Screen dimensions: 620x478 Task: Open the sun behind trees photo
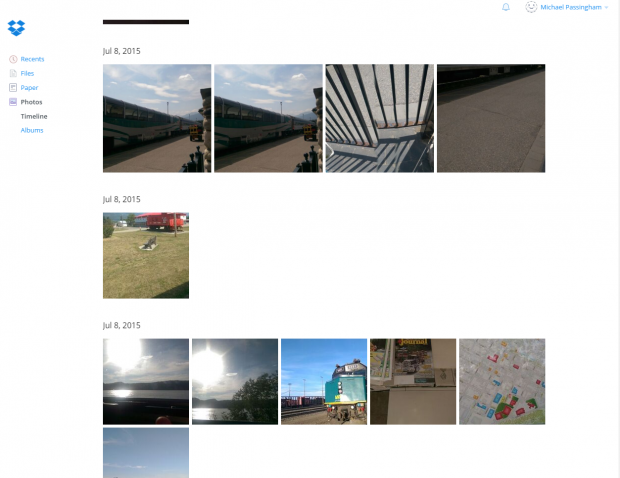pos(234,381)
